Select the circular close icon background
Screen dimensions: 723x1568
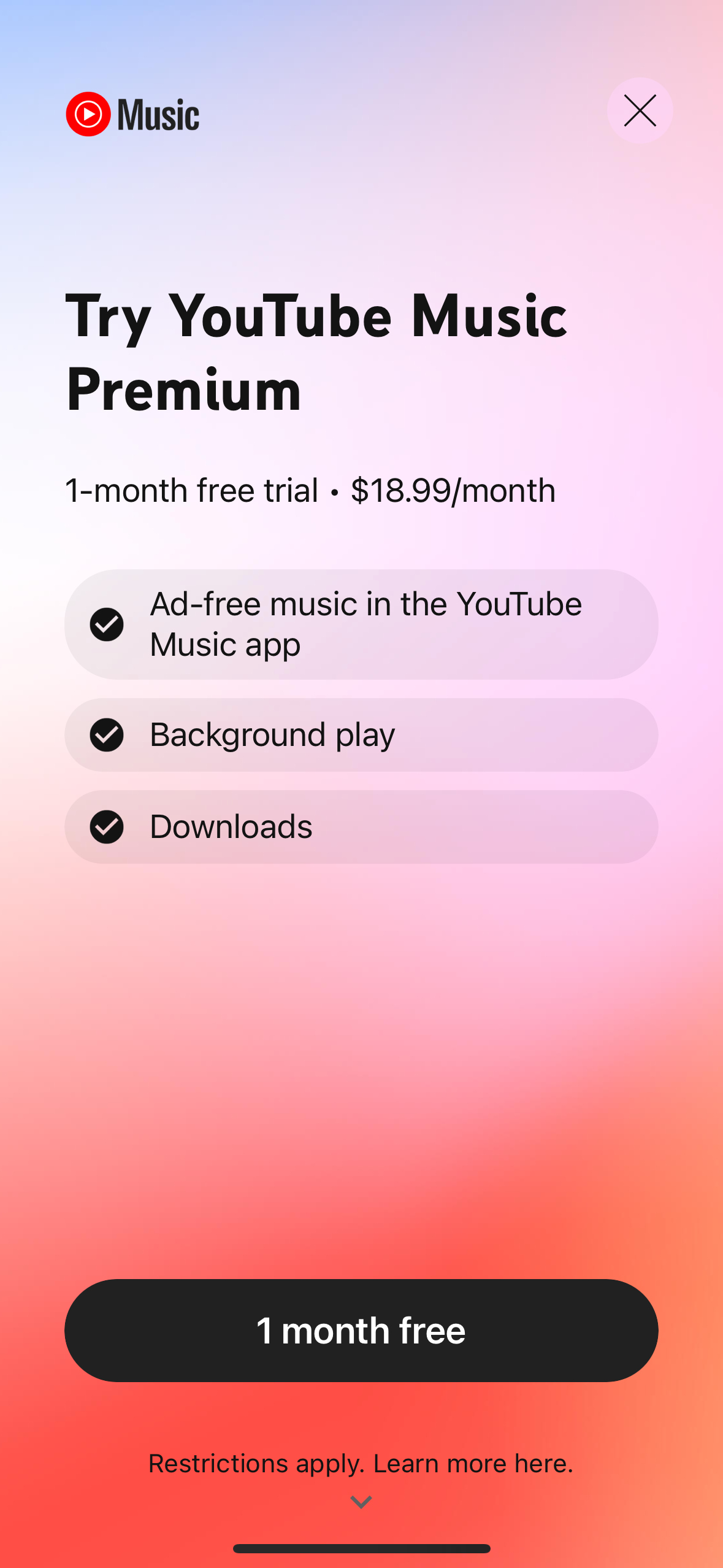pos(639,111)
